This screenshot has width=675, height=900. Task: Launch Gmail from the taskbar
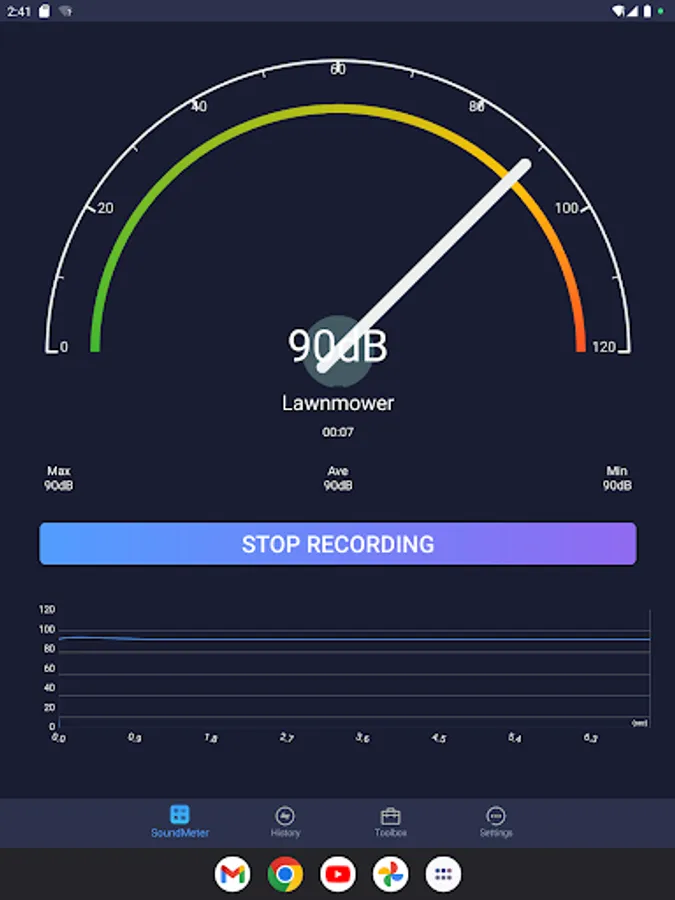click(232, 875)
